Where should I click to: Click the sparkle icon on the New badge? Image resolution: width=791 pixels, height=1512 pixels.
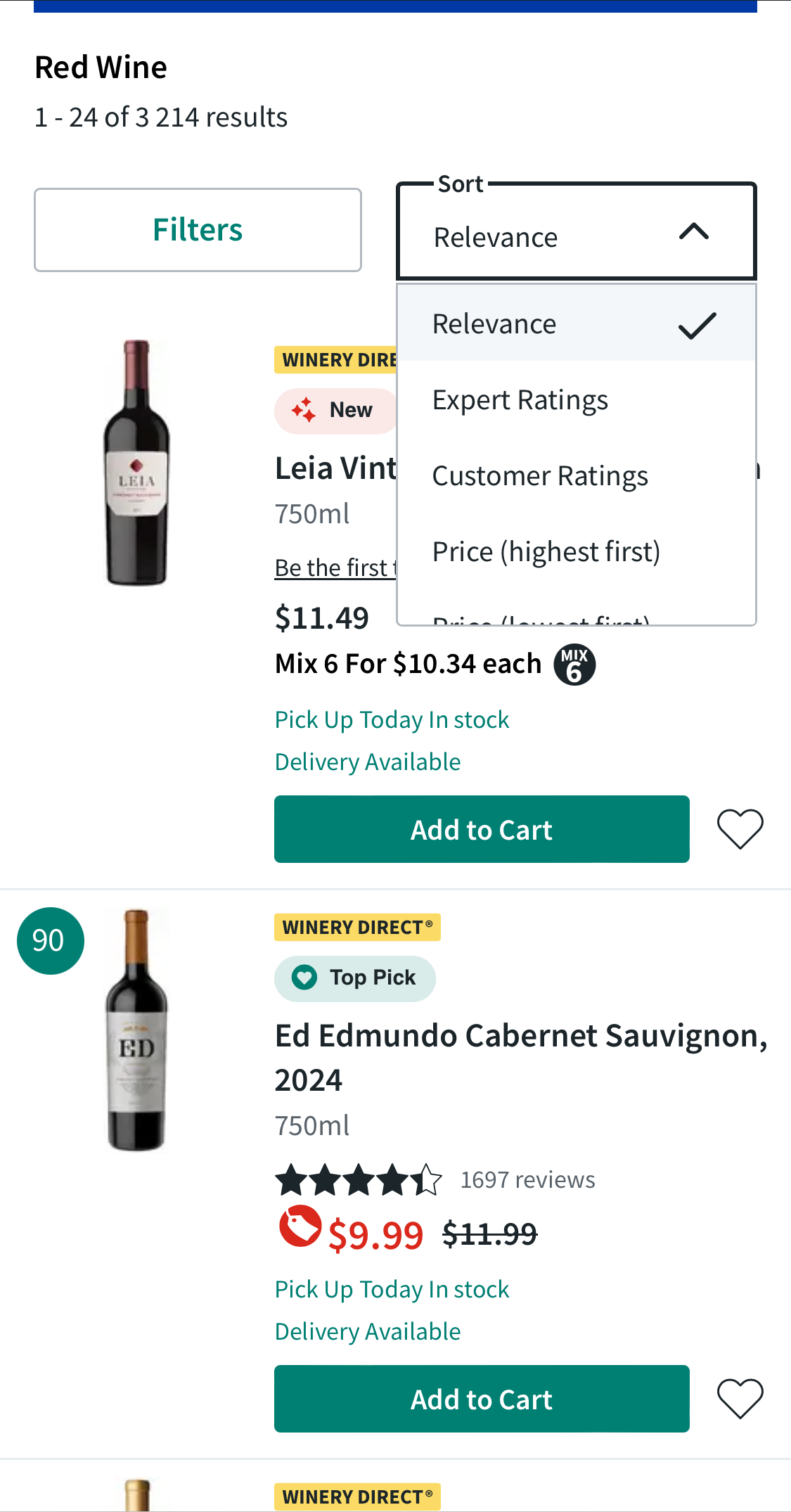[302, 410]
